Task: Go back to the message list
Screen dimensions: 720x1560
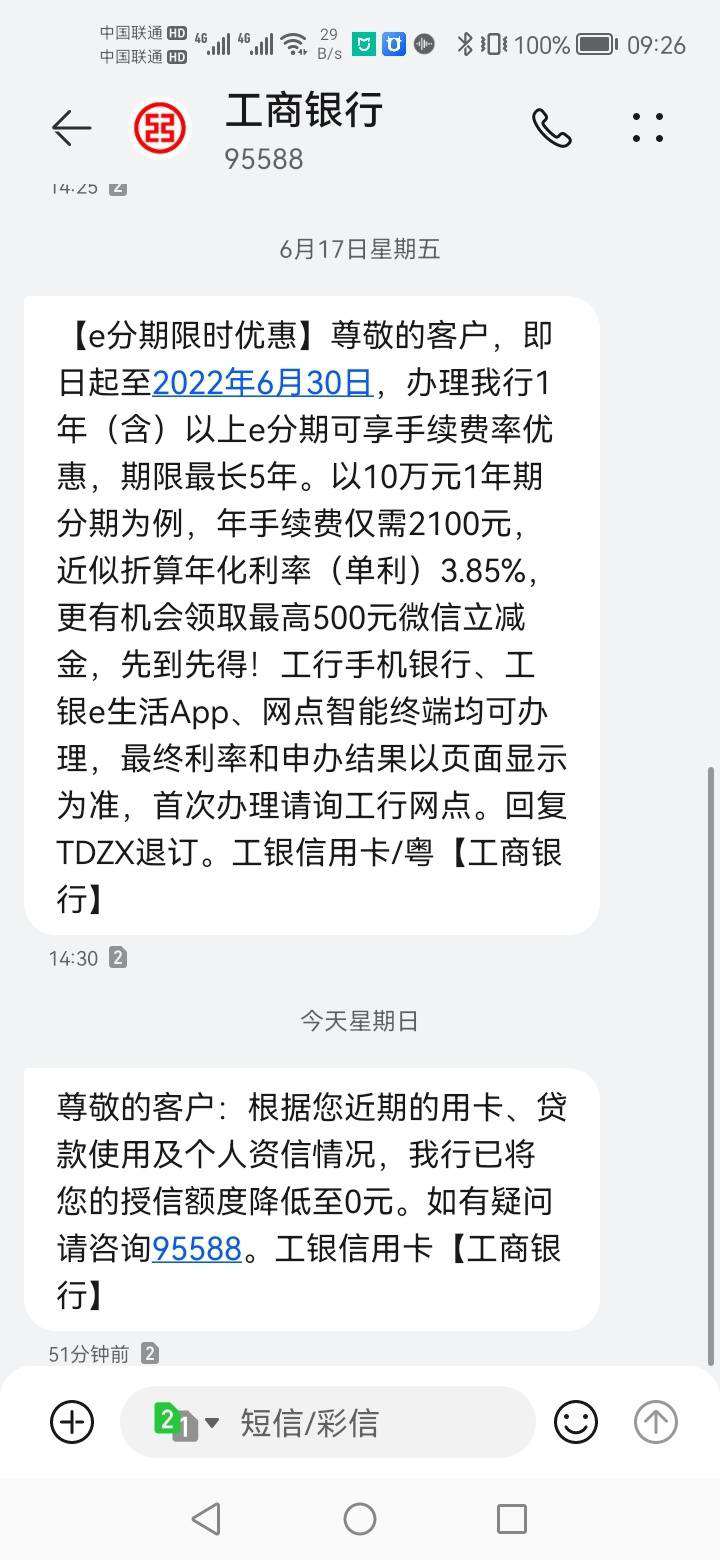Action: point(71,128)
